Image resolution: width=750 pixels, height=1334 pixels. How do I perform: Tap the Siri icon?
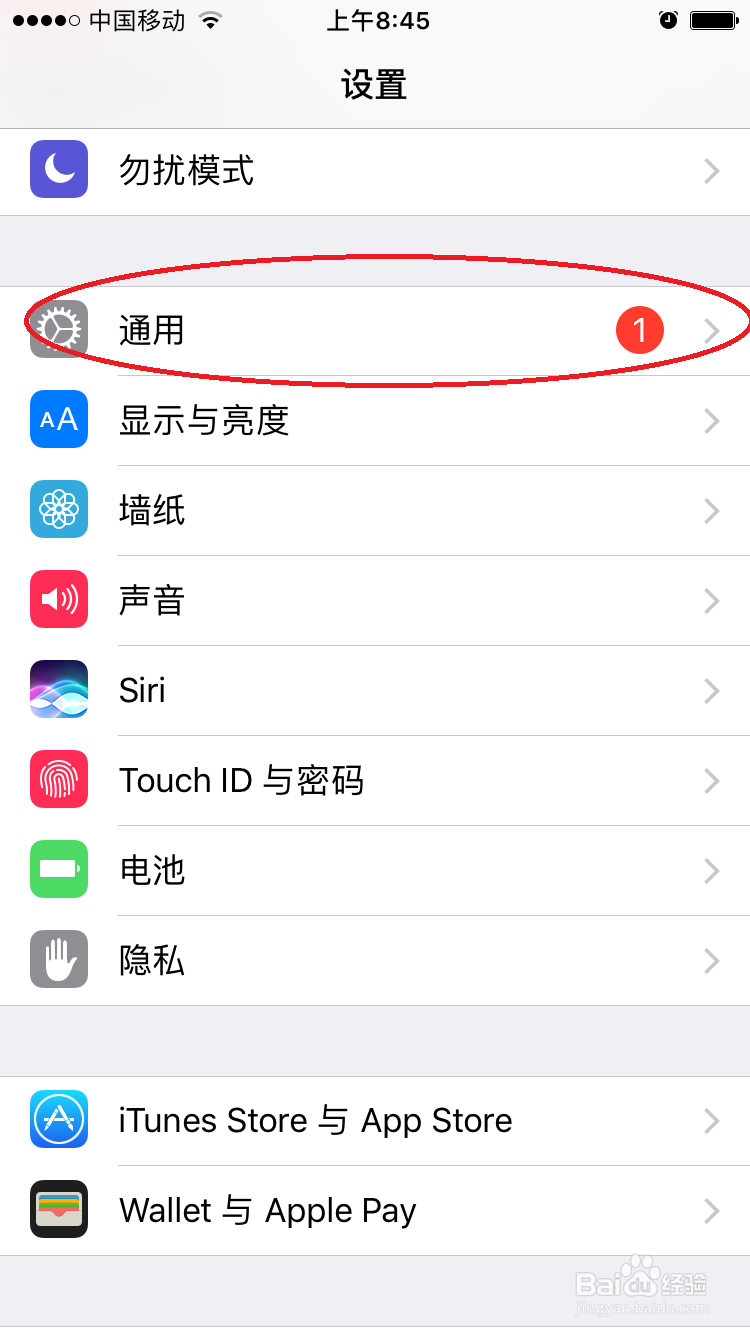[x=58, y=690]
